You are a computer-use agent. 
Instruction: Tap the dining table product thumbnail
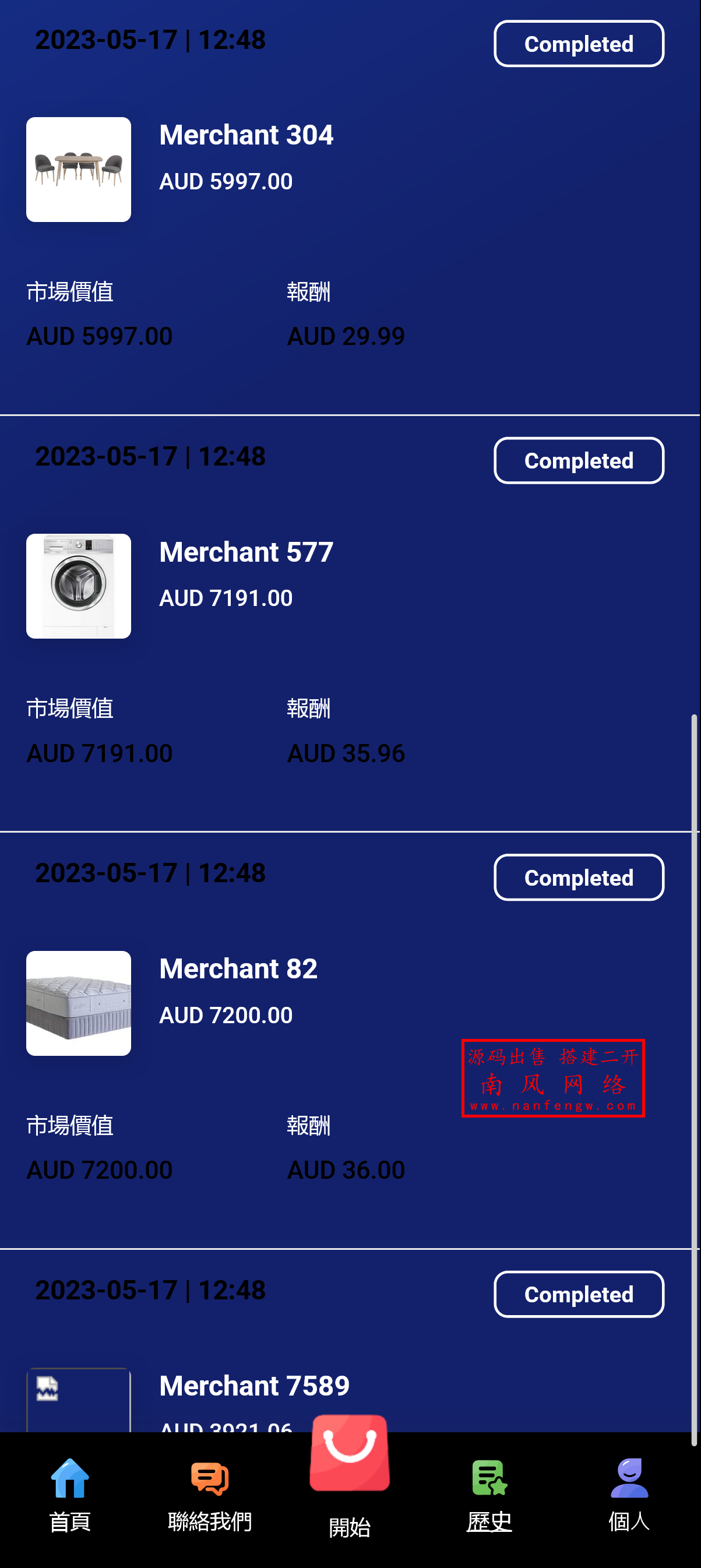(x=78, y=170)
